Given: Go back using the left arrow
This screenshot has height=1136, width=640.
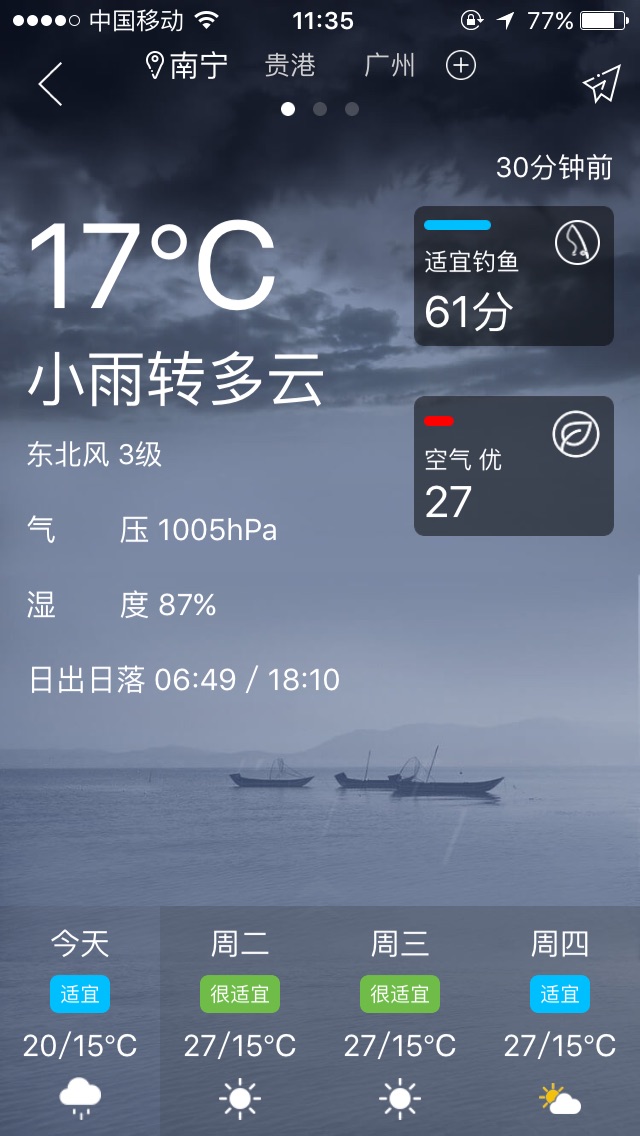Looking at the screenshot, I should (50, 84).
